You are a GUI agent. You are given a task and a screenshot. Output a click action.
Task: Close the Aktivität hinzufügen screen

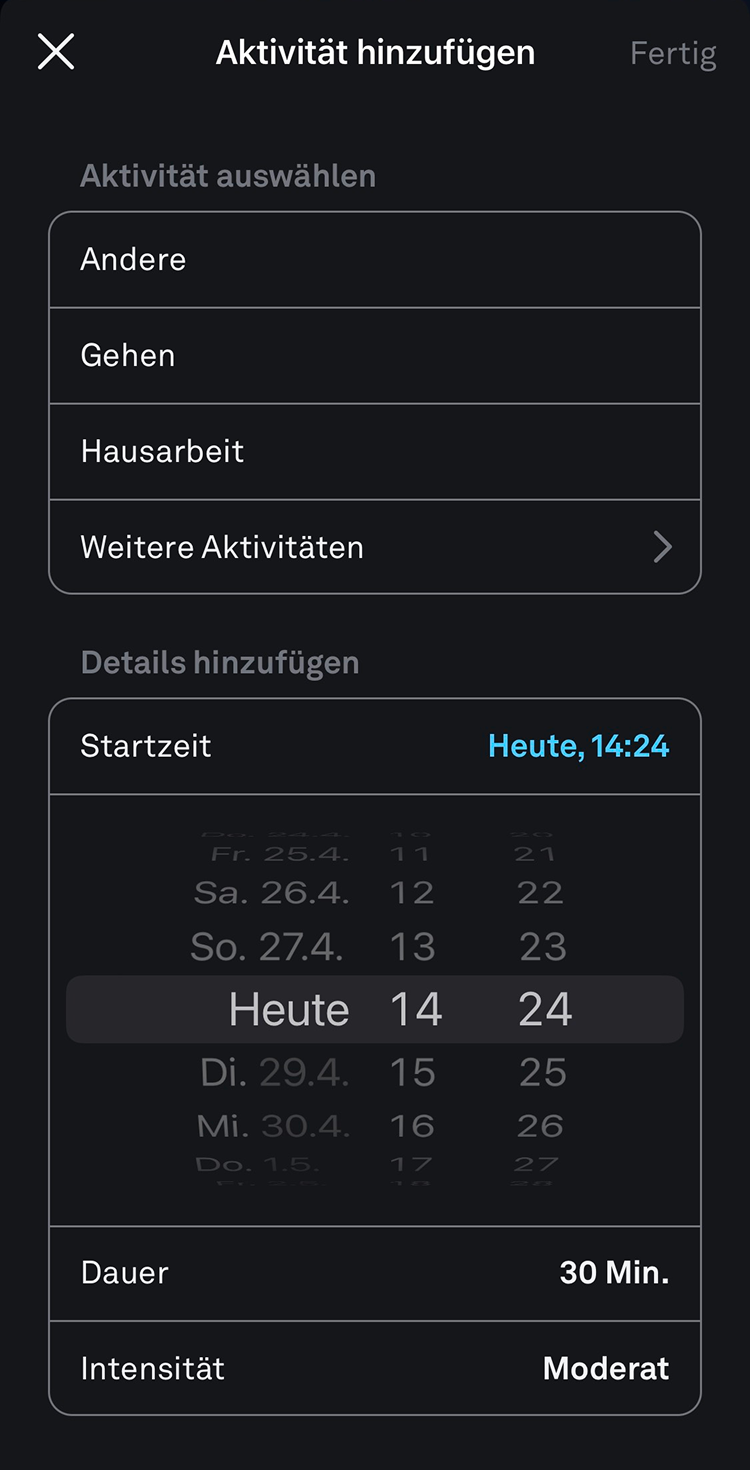[x=56, y=52]
